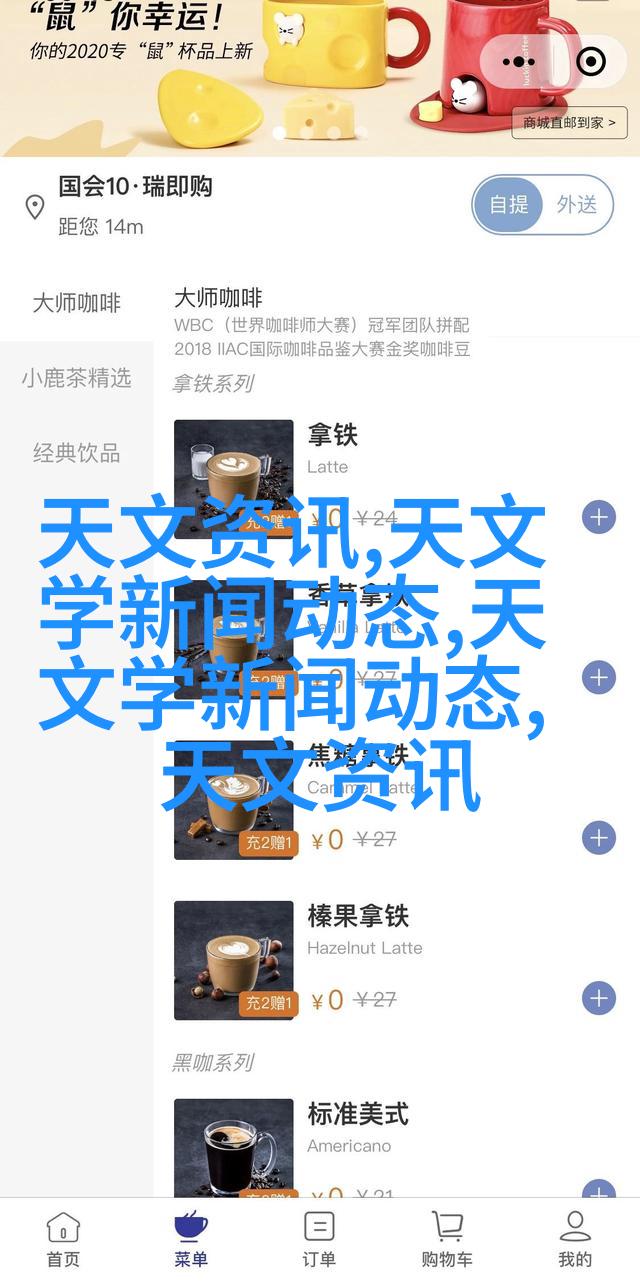Choose 自提 self pickup mode
The height and width of the screenshot is (1287, 640).
tap(509, 205)
